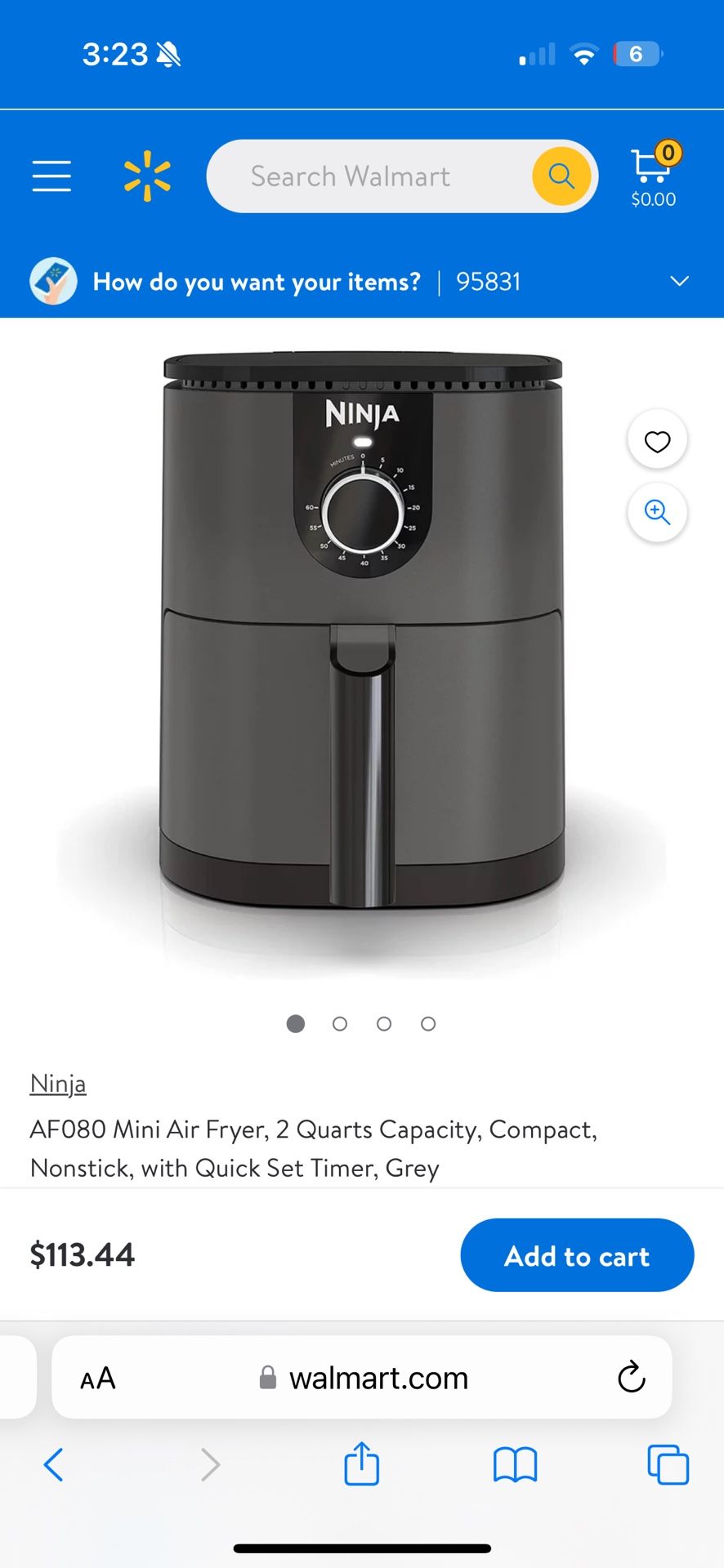Open the hamburger menu

click(x=51, y=176)
